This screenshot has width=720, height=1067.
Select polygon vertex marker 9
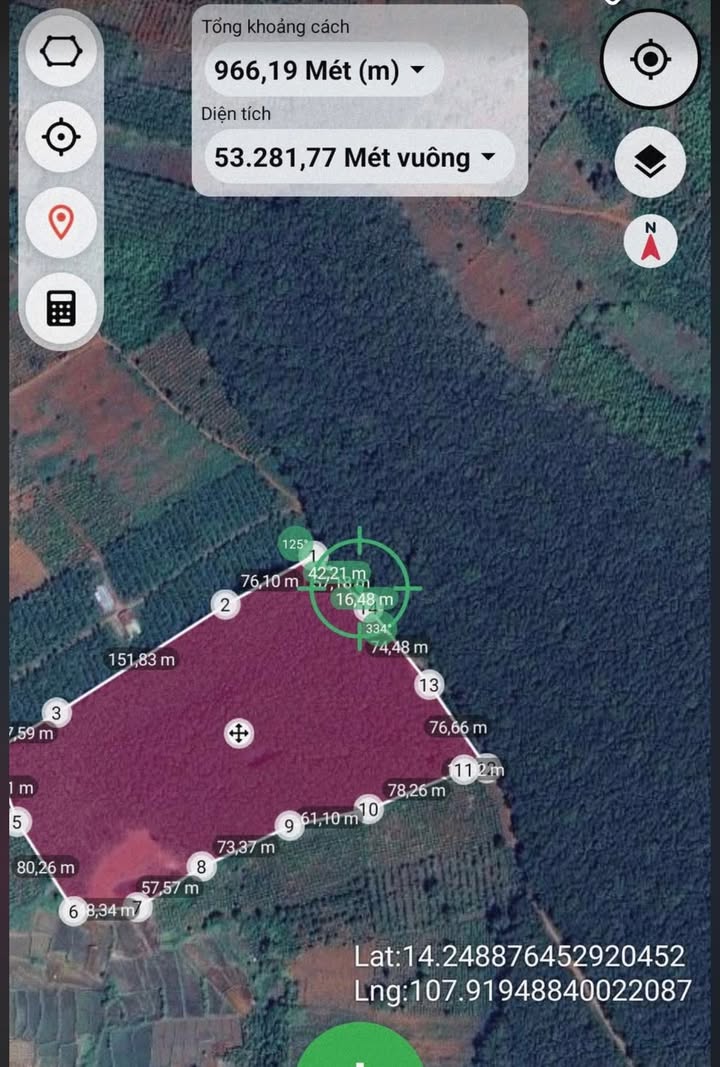(289, 826)
